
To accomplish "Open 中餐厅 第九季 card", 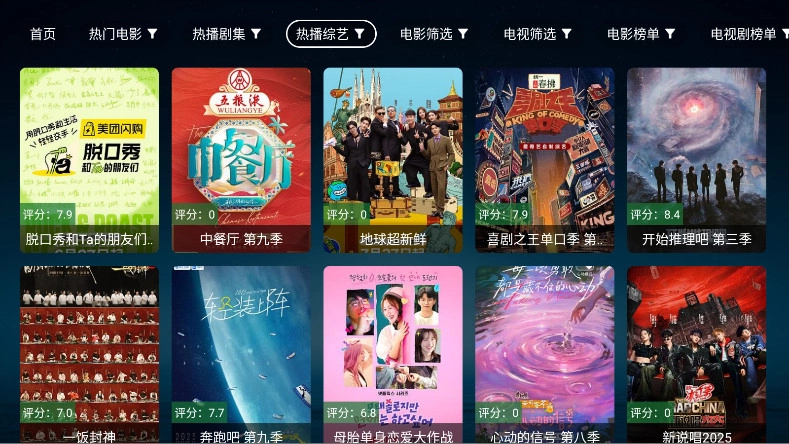I will click(241, 160).
